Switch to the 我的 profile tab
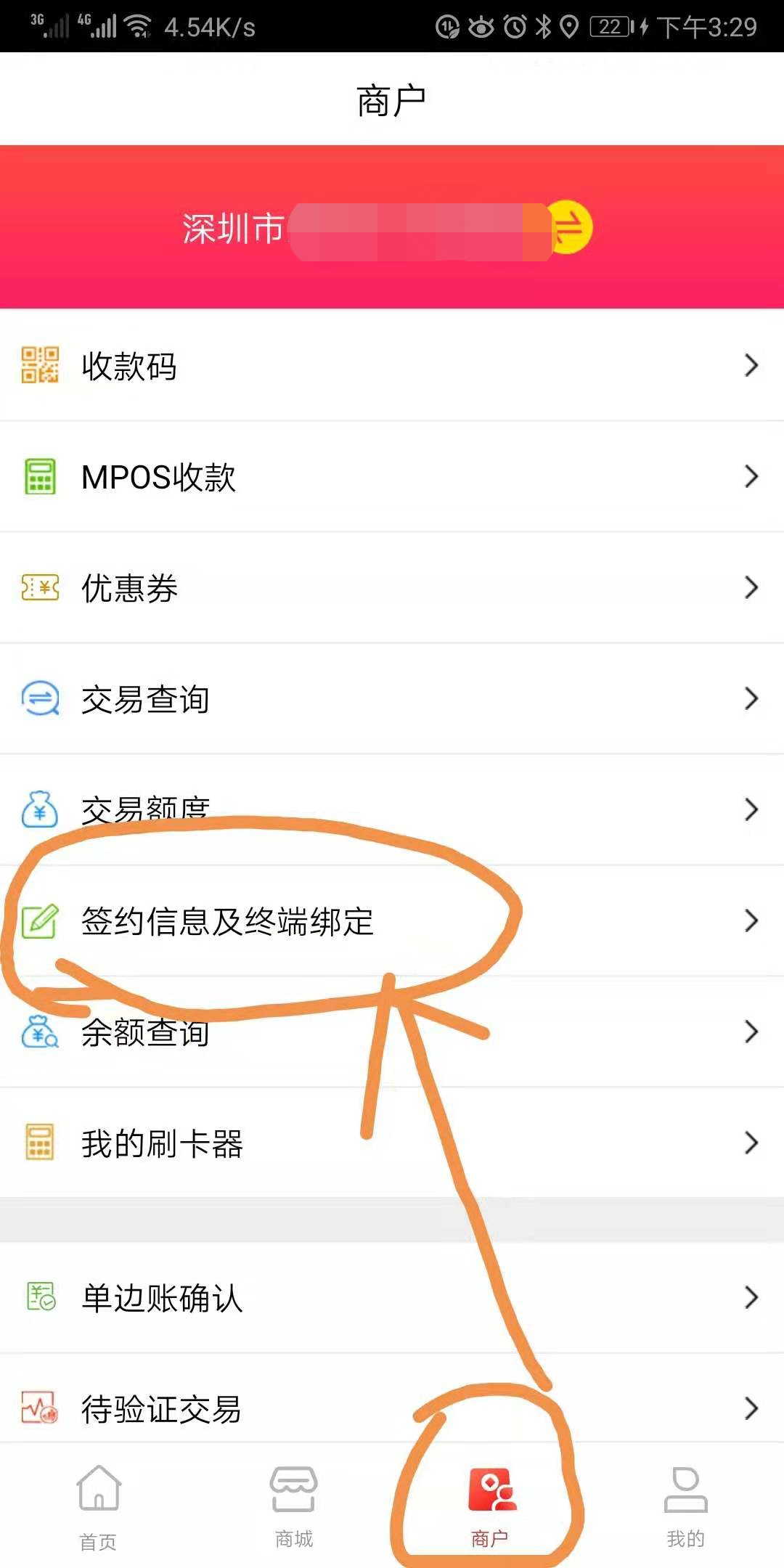784x1568 pixels. tap(685, 1506)
